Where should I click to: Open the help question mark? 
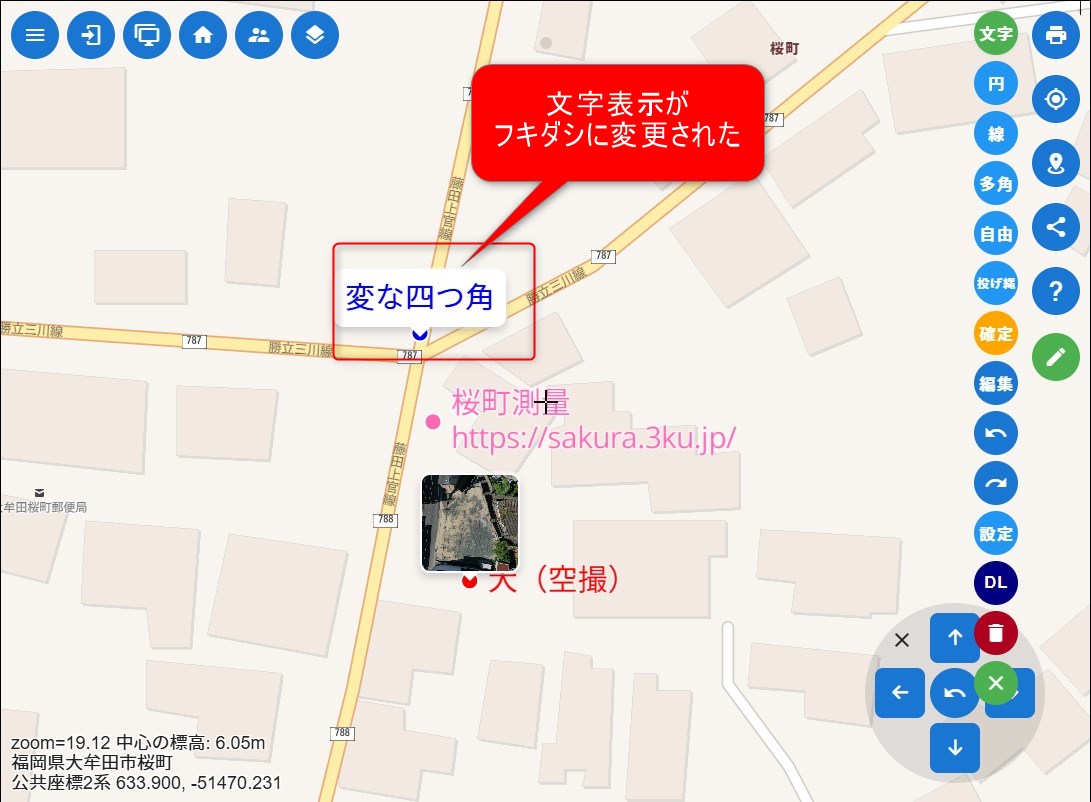1056,291
